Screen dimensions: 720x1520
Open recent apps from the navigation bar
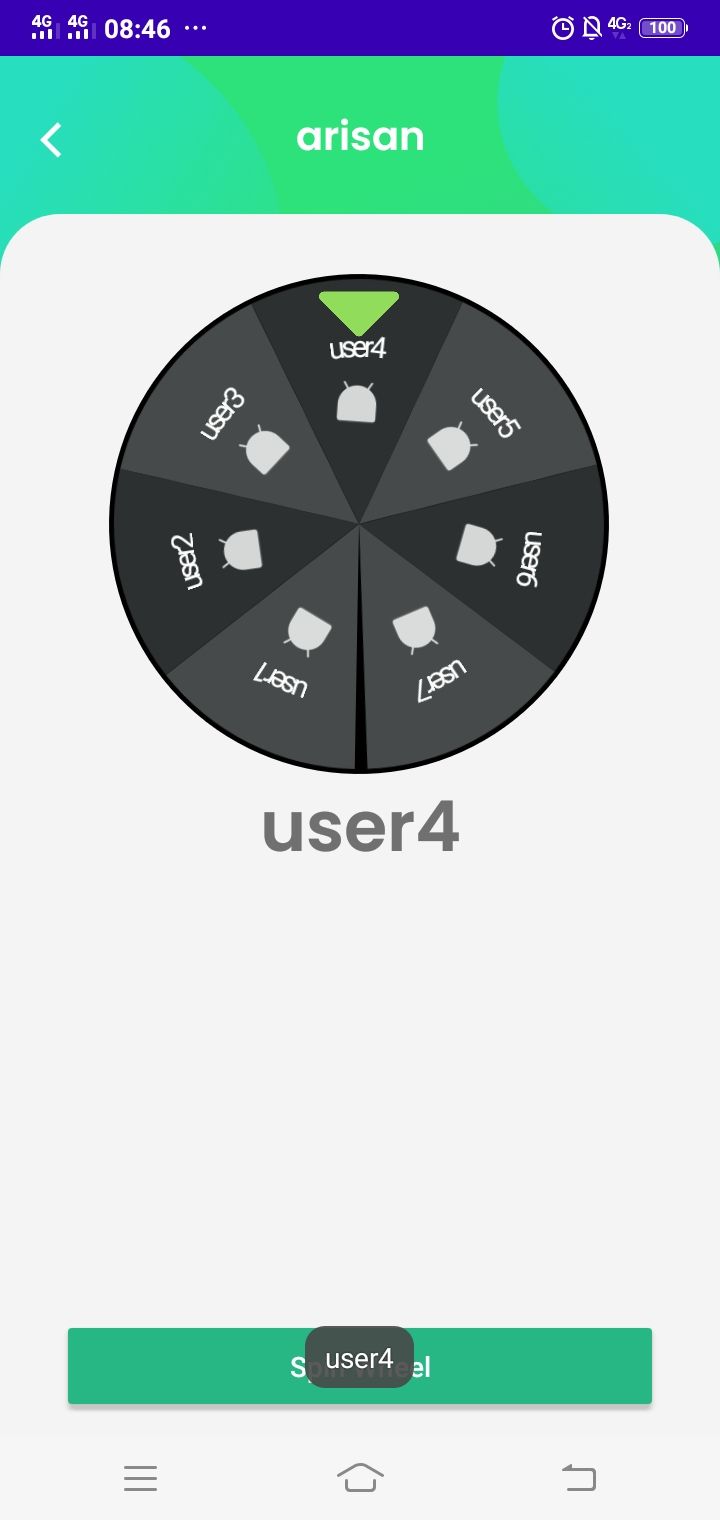coord(141,1478)
